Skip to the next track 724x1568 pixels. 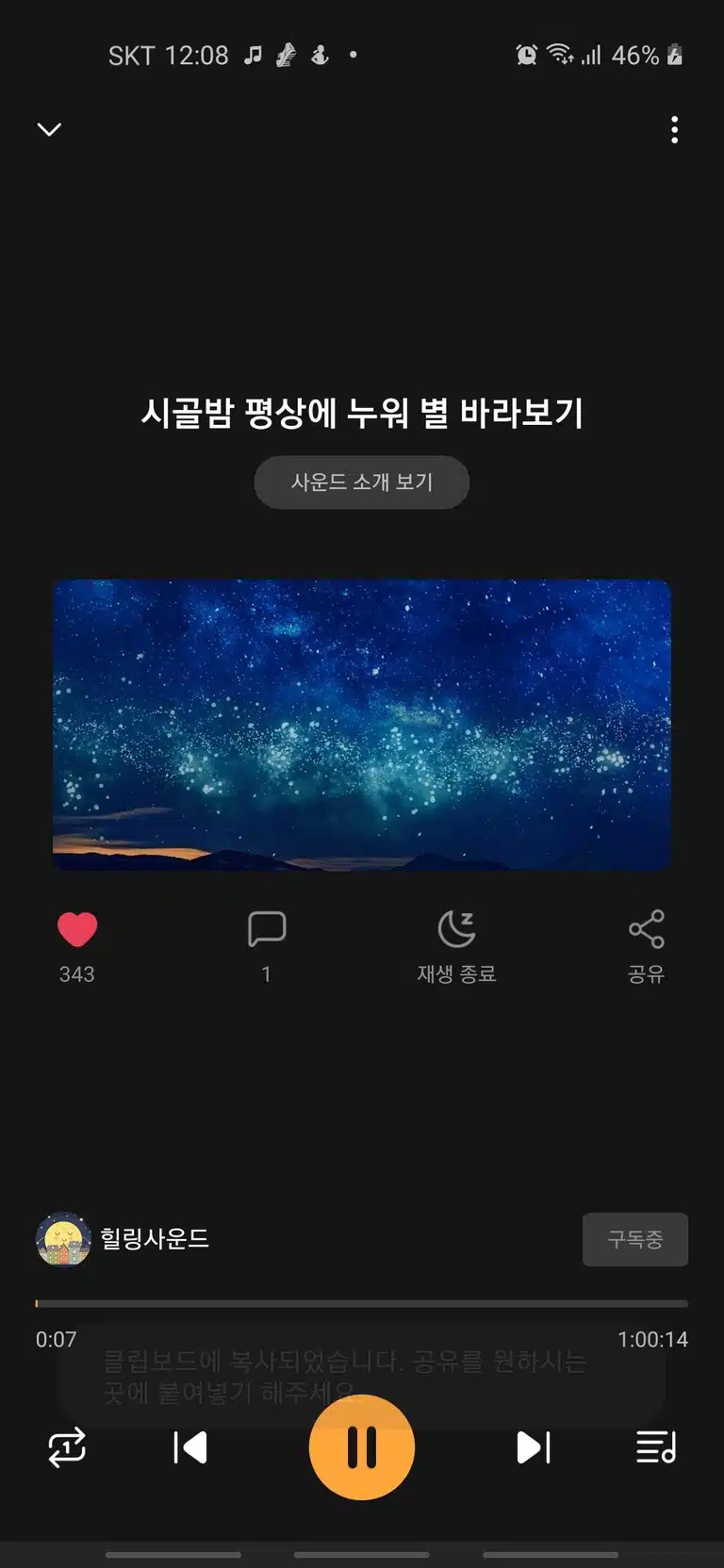[x=534, y=1447]
